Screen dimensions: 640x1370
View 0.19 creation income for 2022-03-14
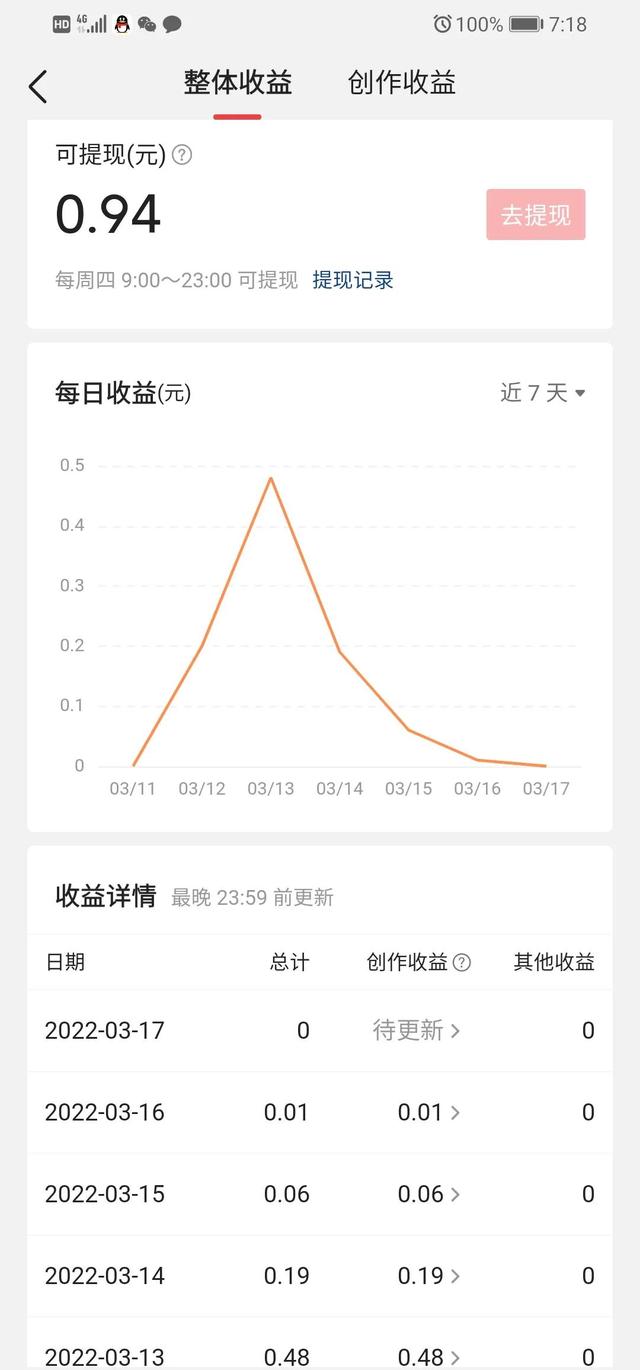pyautogui.click(x=429, y=1276)
